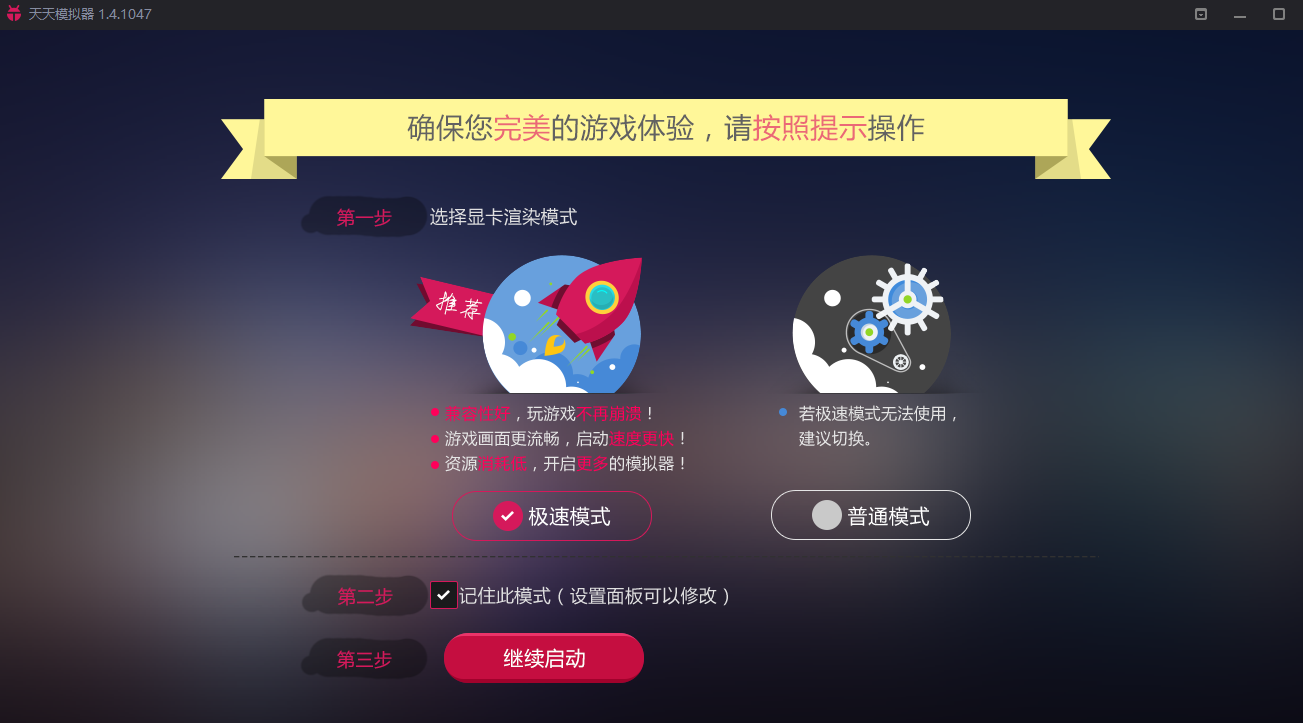
Task: Select 普通模式 rendering mode
Action: (870, 515)
